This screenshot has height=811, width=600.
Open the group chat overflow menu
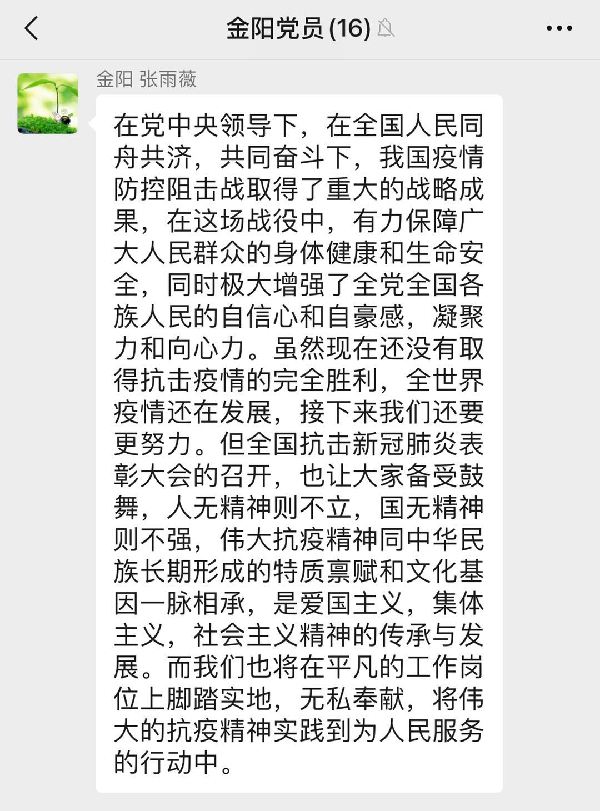click(x=559, y=29)
